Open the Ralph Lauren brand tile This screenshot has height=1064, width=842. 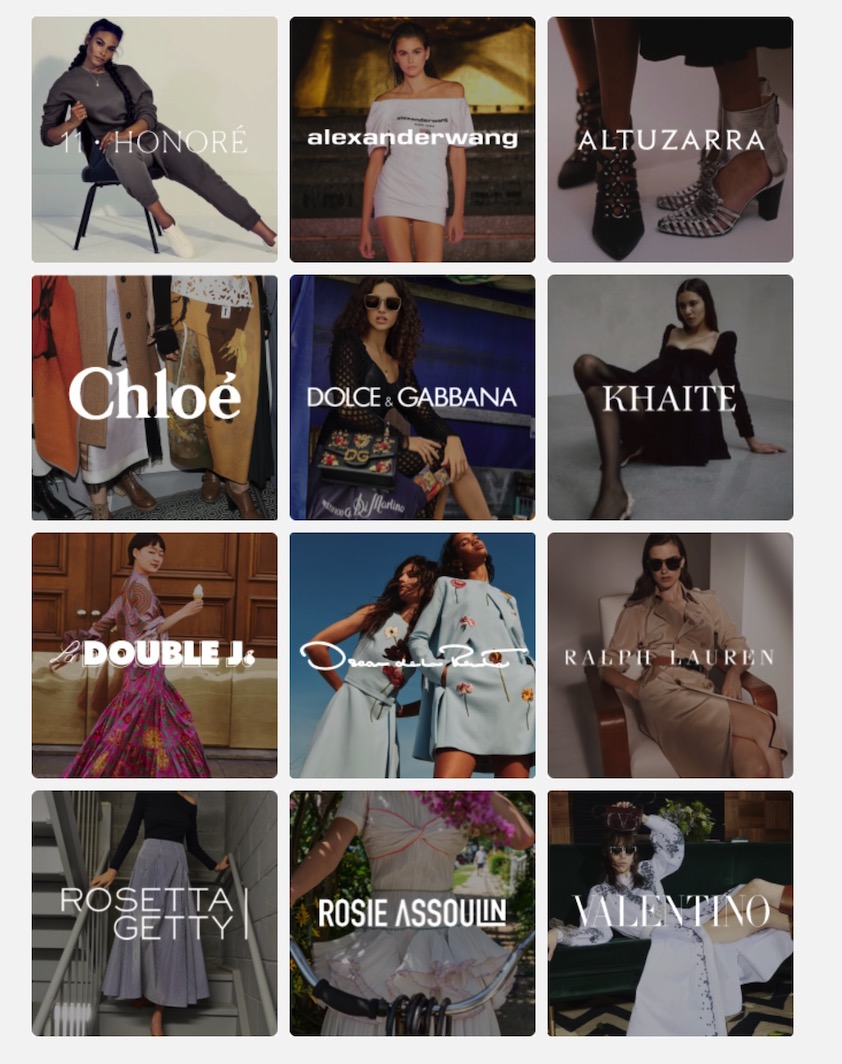(670, 655)
